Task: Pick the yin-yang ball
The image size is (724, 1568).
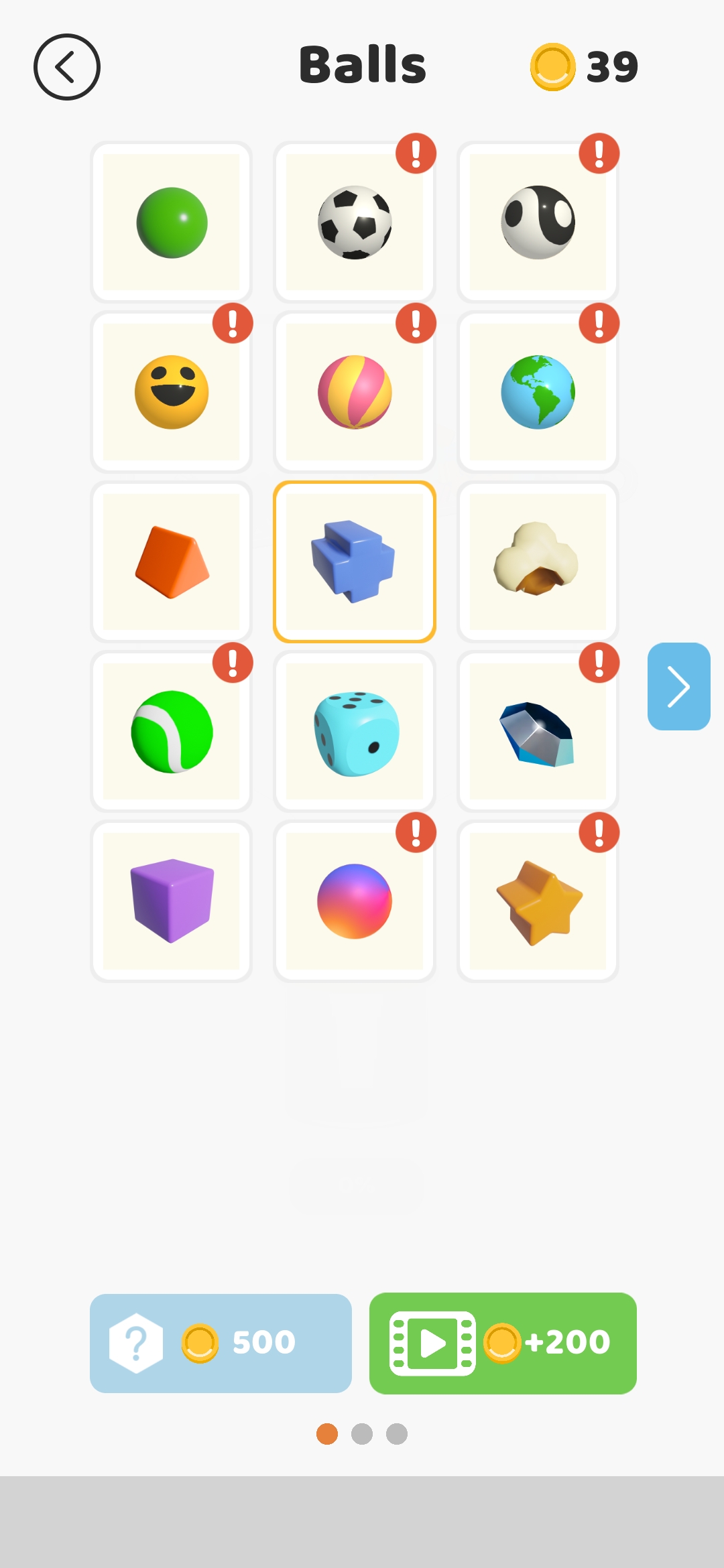Action: click(538, 222)
